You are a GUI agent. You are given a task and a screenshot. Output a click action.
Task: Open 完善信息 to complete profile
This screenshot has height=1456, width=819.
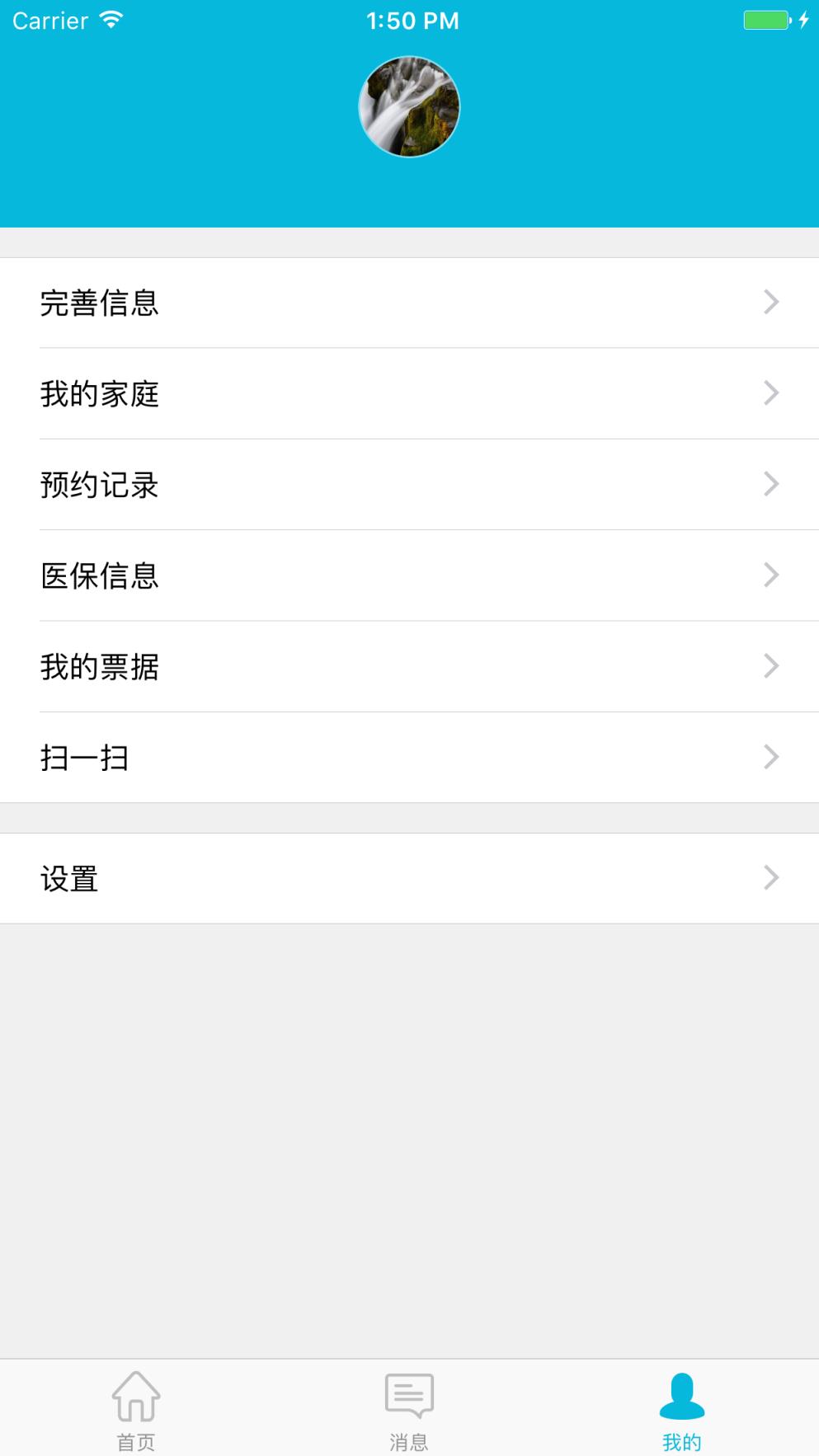pos(409,303)
